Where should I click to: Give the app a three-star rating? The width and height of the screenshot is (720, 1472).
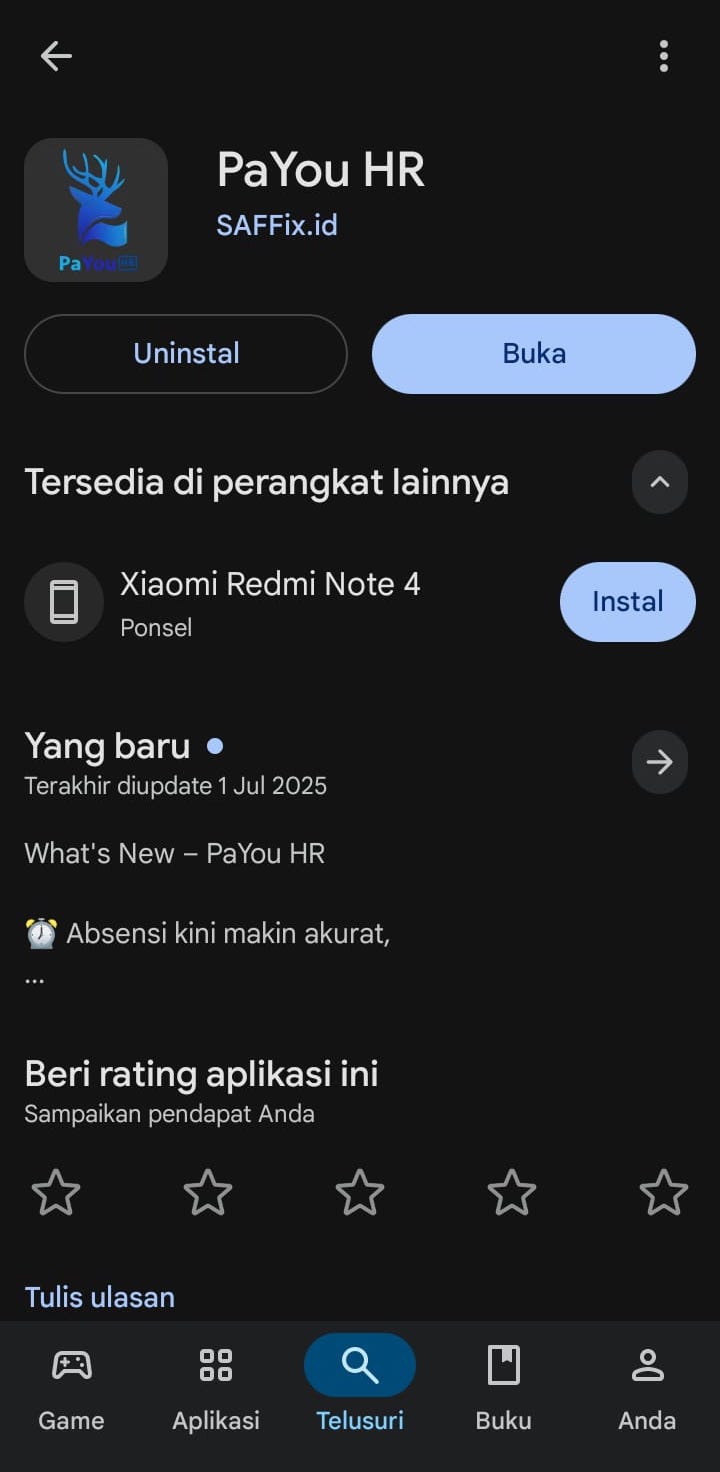point(360,1193)
